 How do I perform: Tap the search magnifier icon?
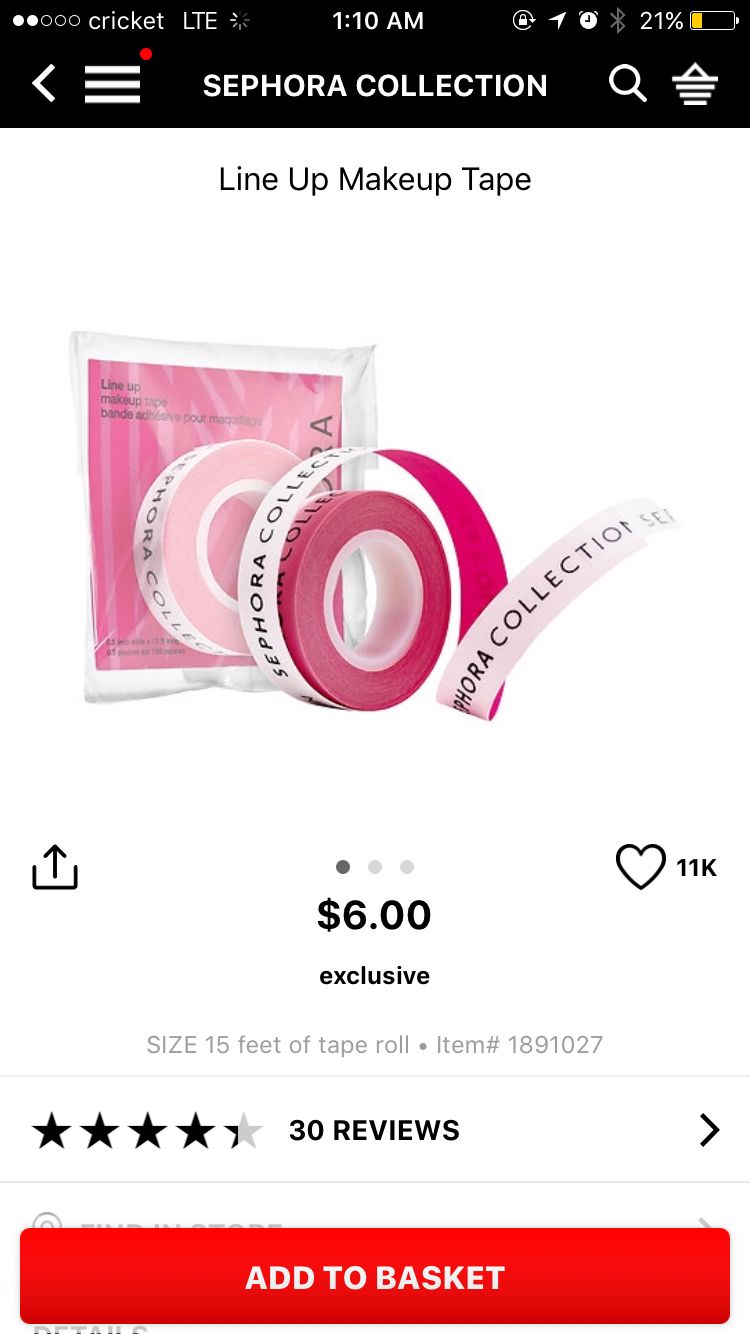click(x=628, y=85)
